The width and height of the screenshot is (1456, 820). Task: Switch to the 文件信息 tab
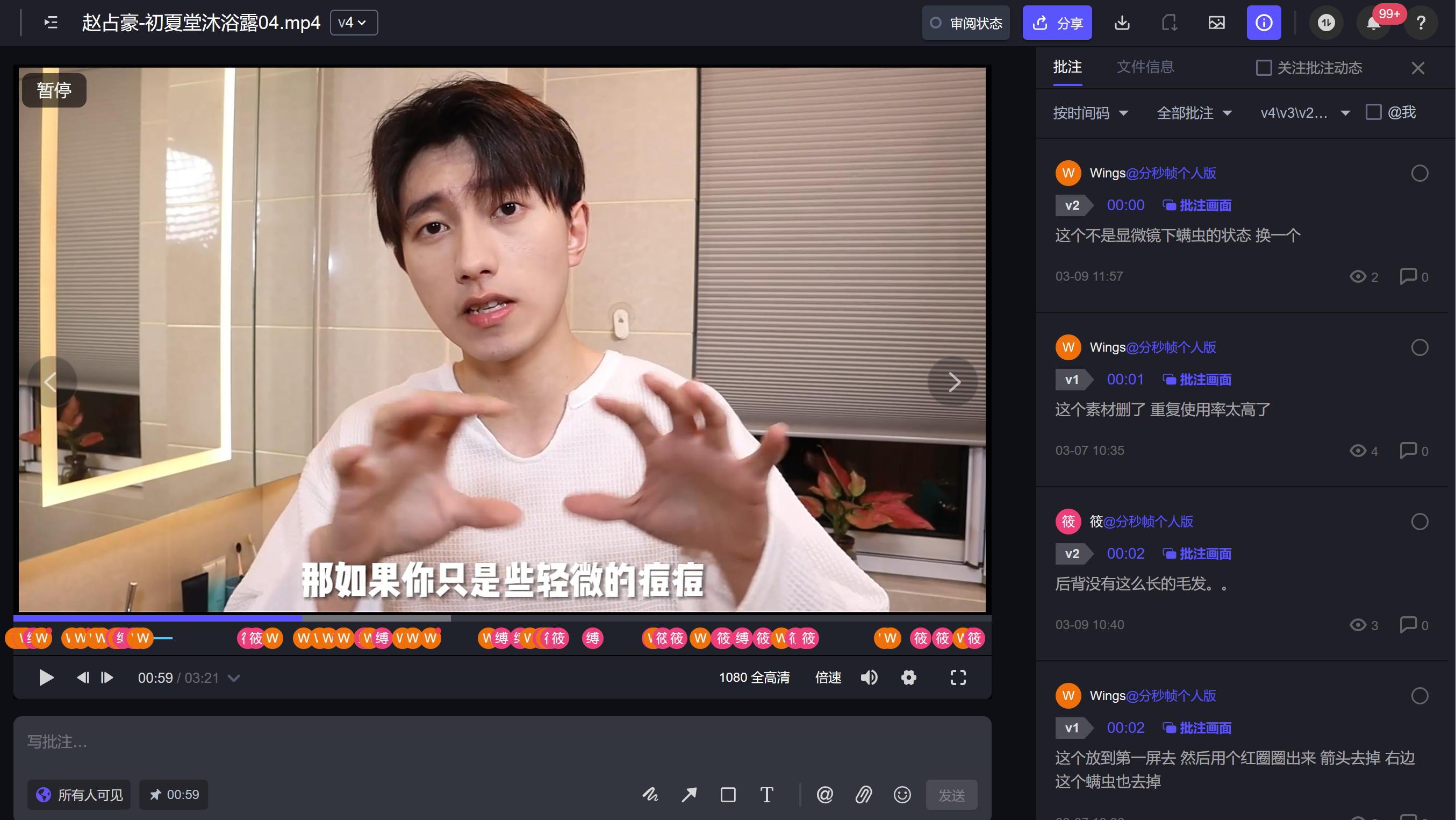1145,67
